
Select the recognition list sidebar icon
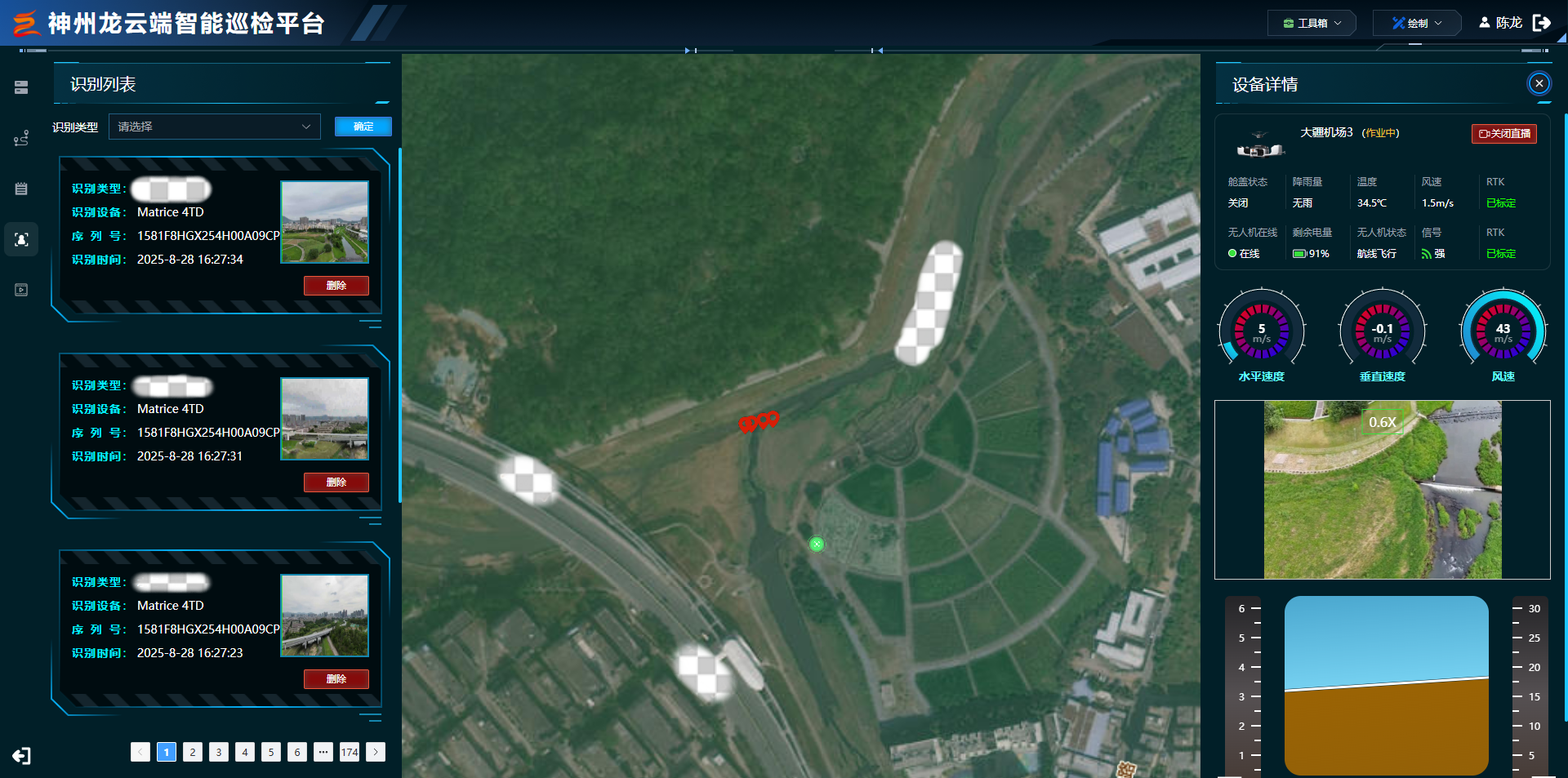(x=21, y=239)
